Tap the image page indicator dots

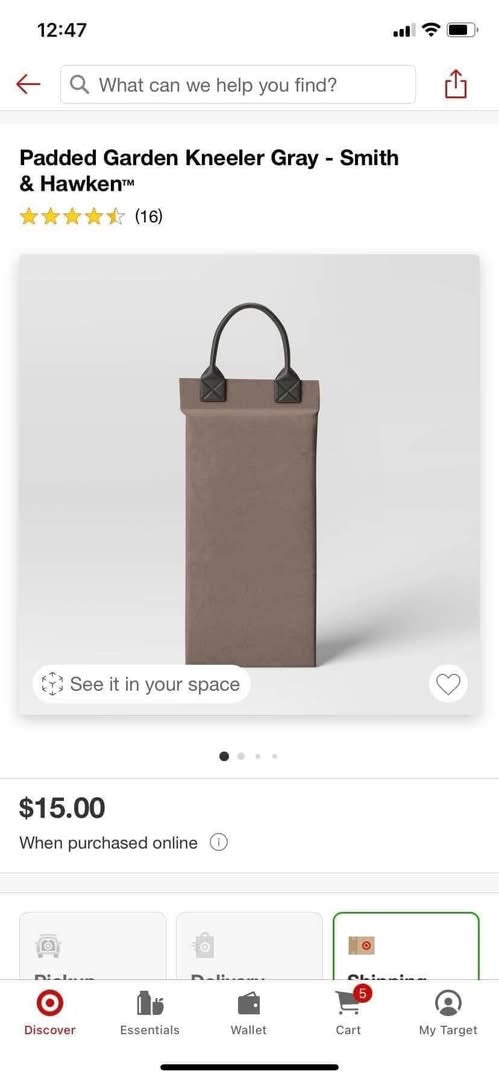coord(249,756)
